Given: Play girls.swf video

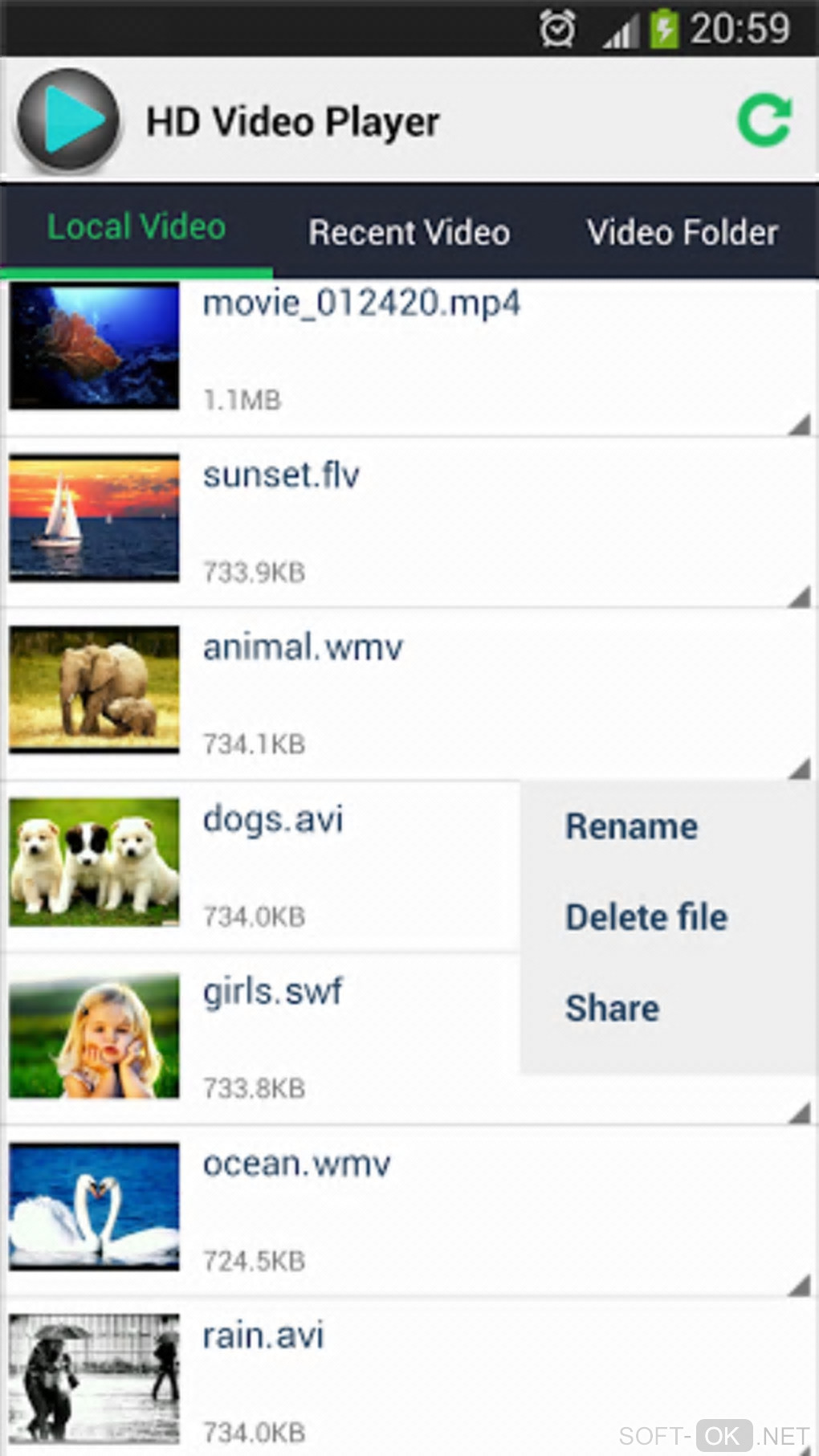Looking at the screenshot, I should coord(273,992).
